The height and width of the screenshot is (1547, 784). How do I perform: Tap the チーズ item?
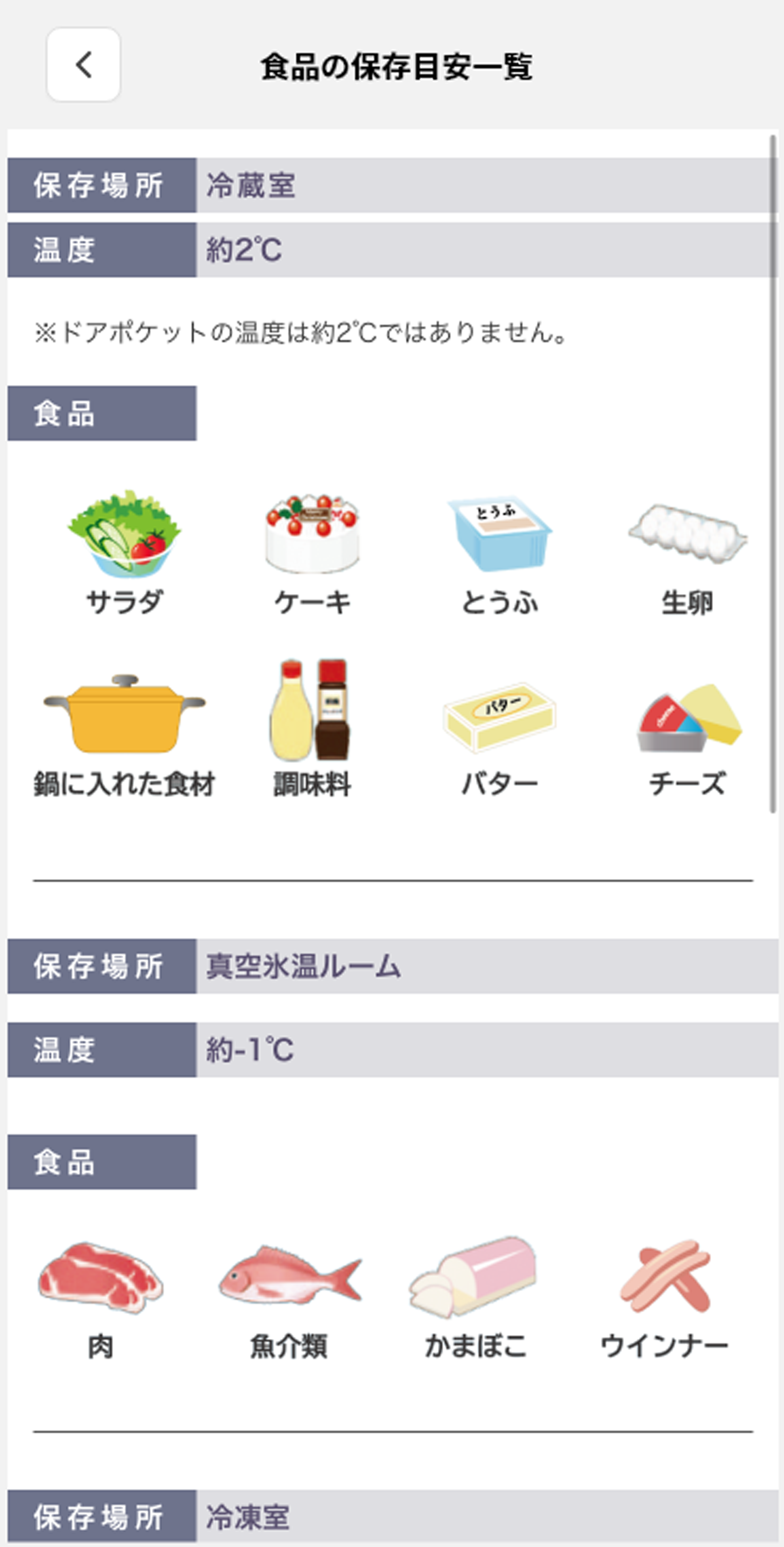[x=687, y=729]
